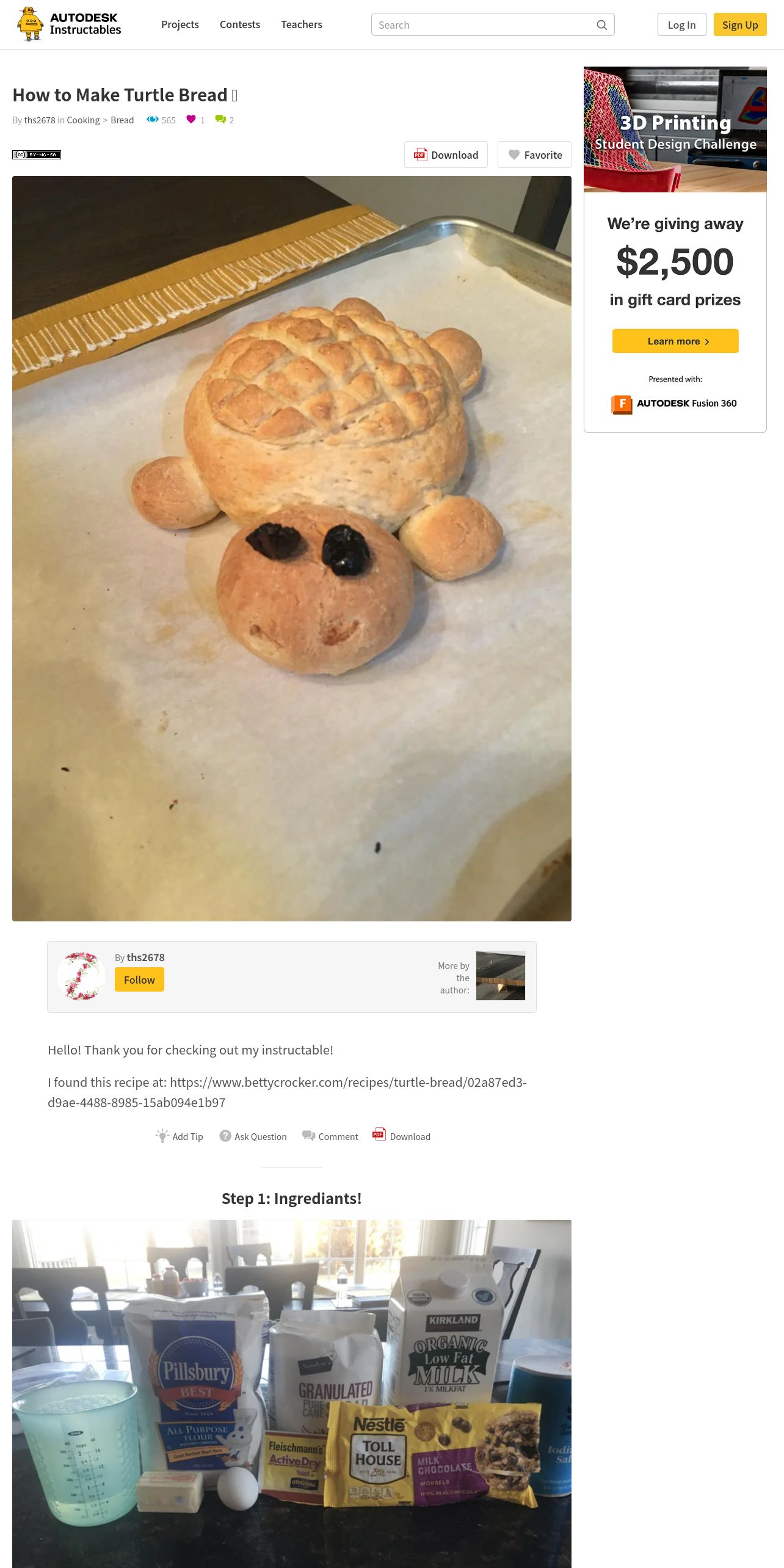Open the Bread subcategory link
The image size is (784, 1568).
click(122, 120)
